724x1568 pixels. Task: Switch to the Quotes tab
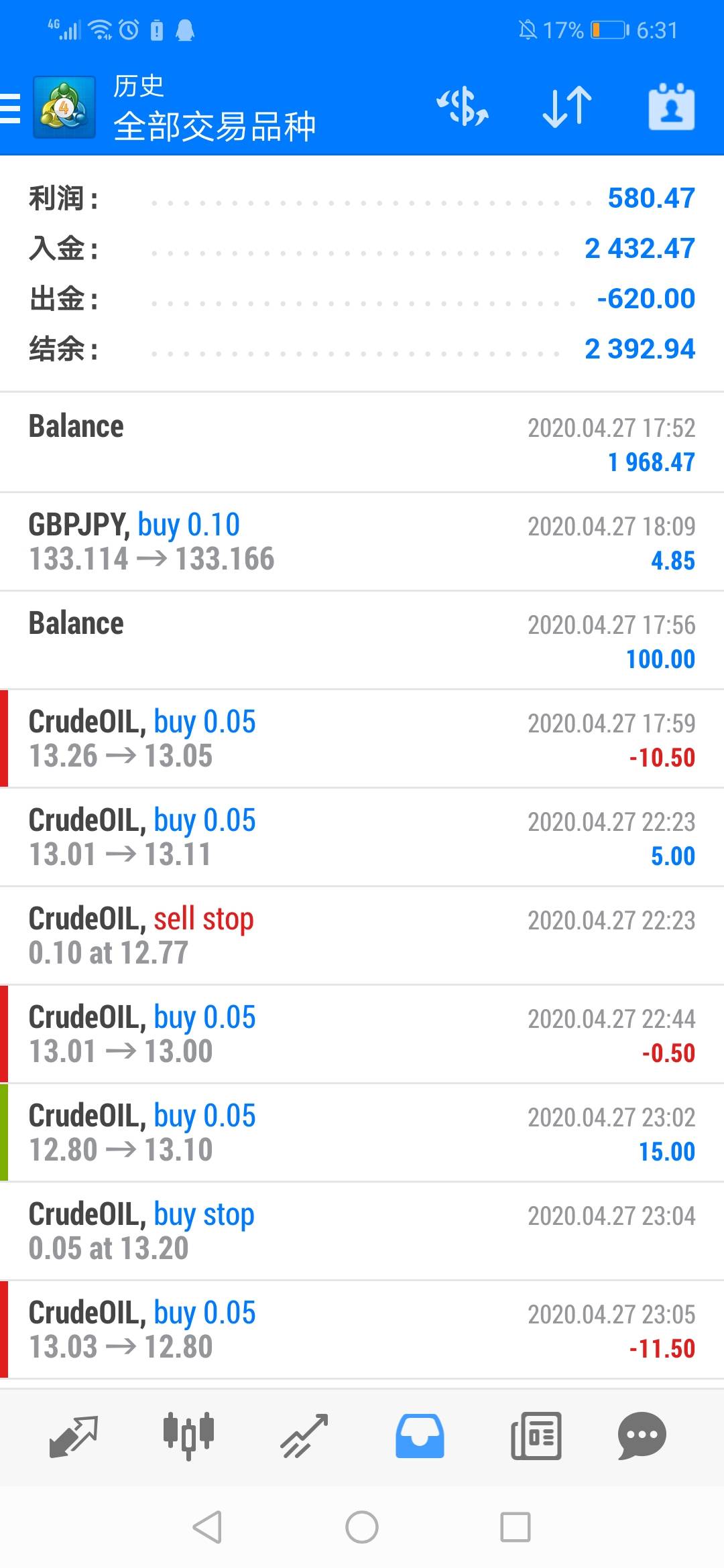74,1435
